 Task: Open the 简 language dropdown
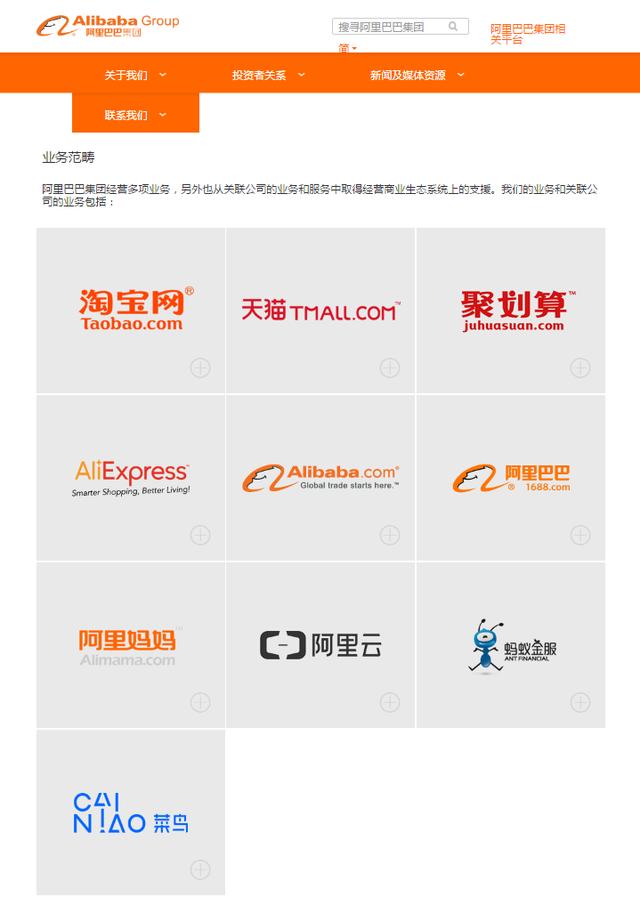(347, 48)
